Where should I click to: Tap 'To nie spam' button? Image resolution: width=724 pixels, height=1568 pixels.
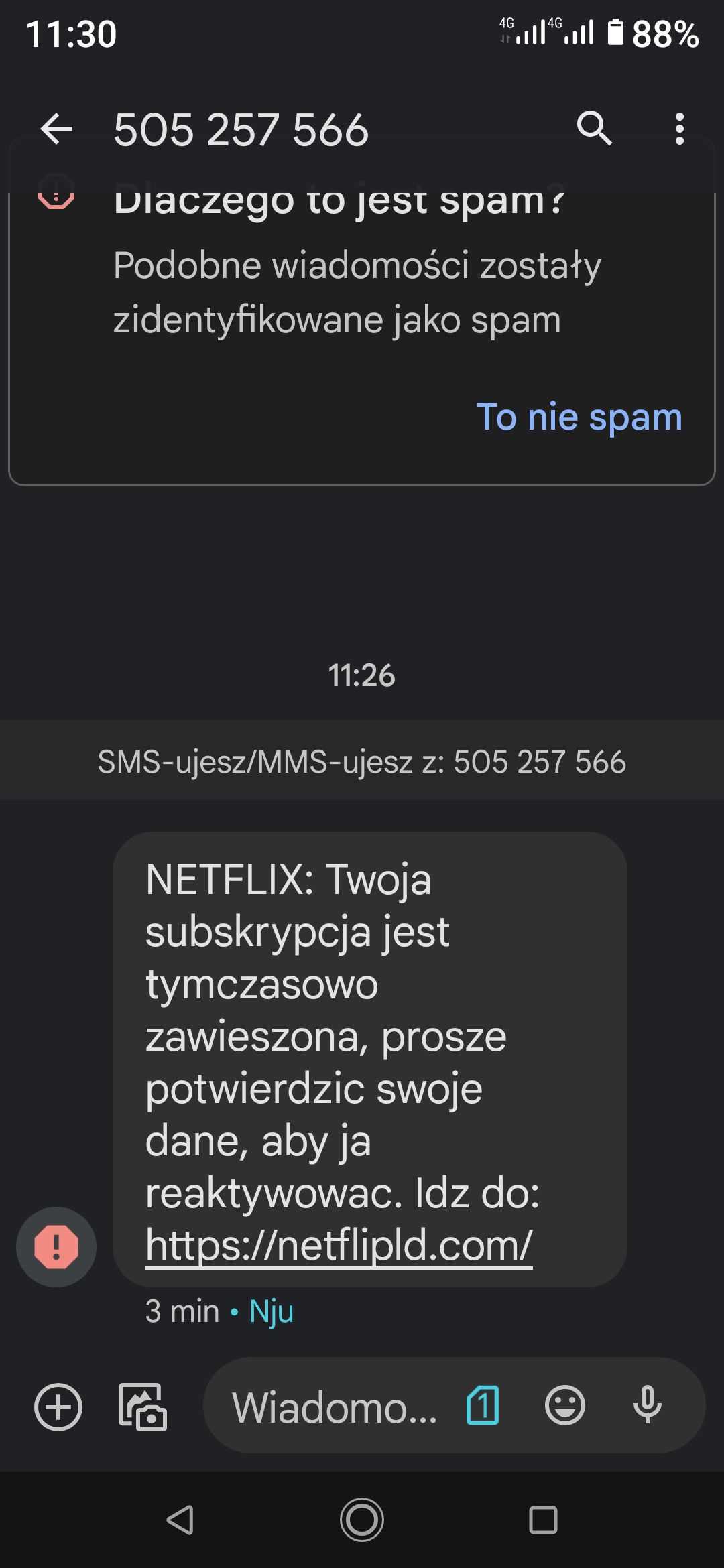(579, 417)
